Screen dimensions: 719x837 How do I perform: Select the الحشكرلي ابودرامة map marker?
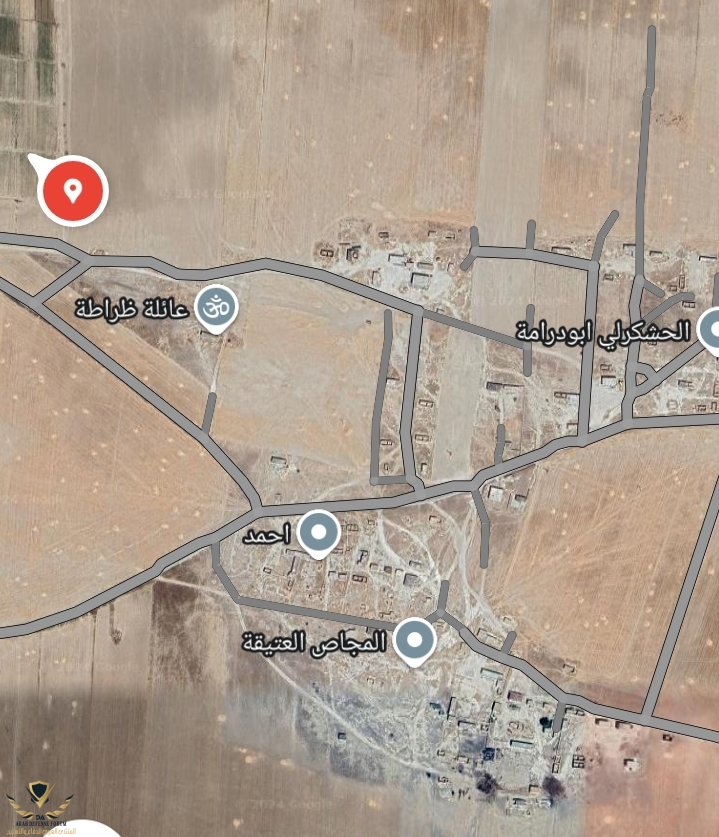[713, 331]
